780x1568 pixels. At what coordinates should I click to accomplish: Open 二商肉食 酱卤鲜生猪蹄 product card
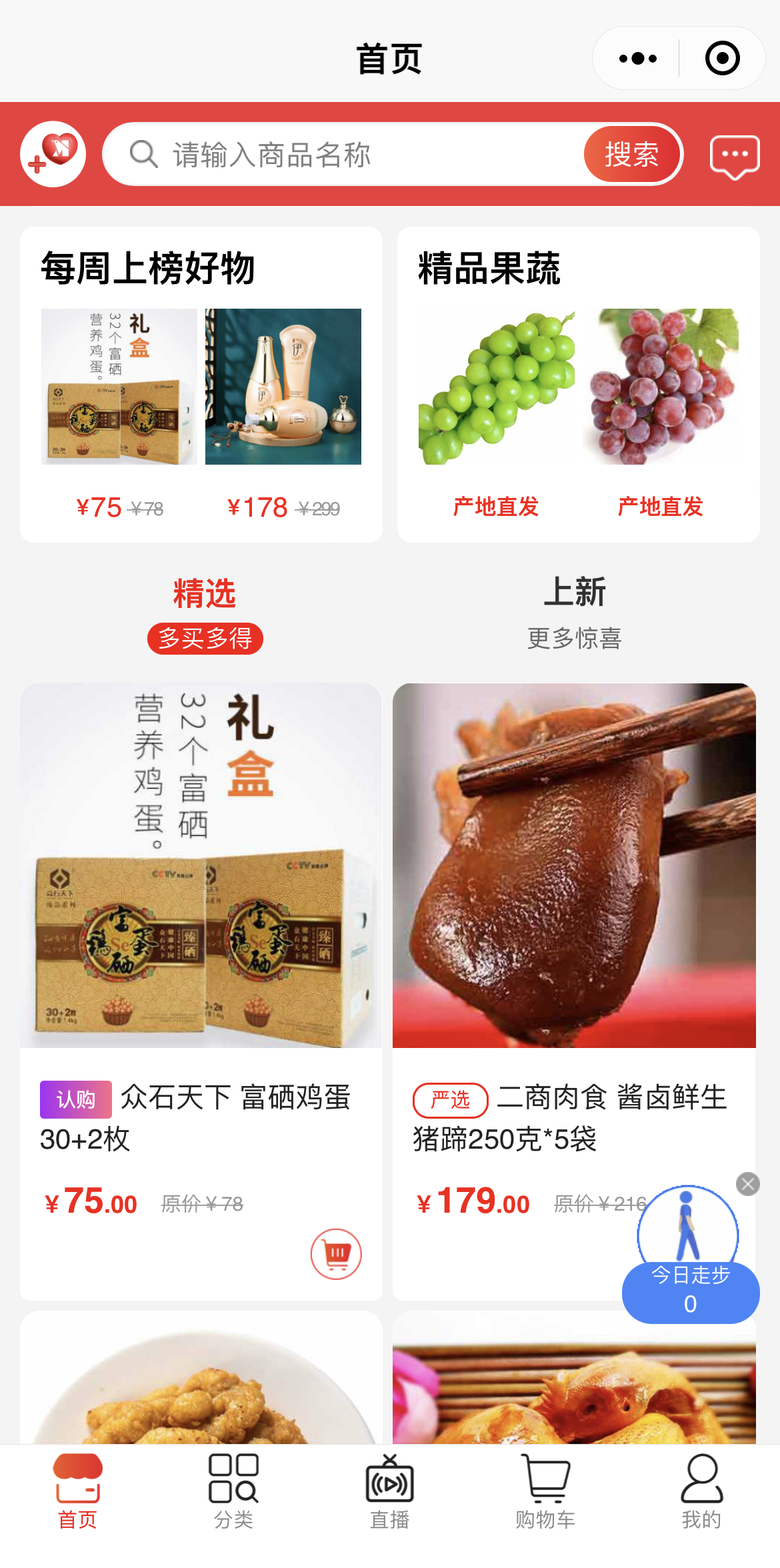574,933
